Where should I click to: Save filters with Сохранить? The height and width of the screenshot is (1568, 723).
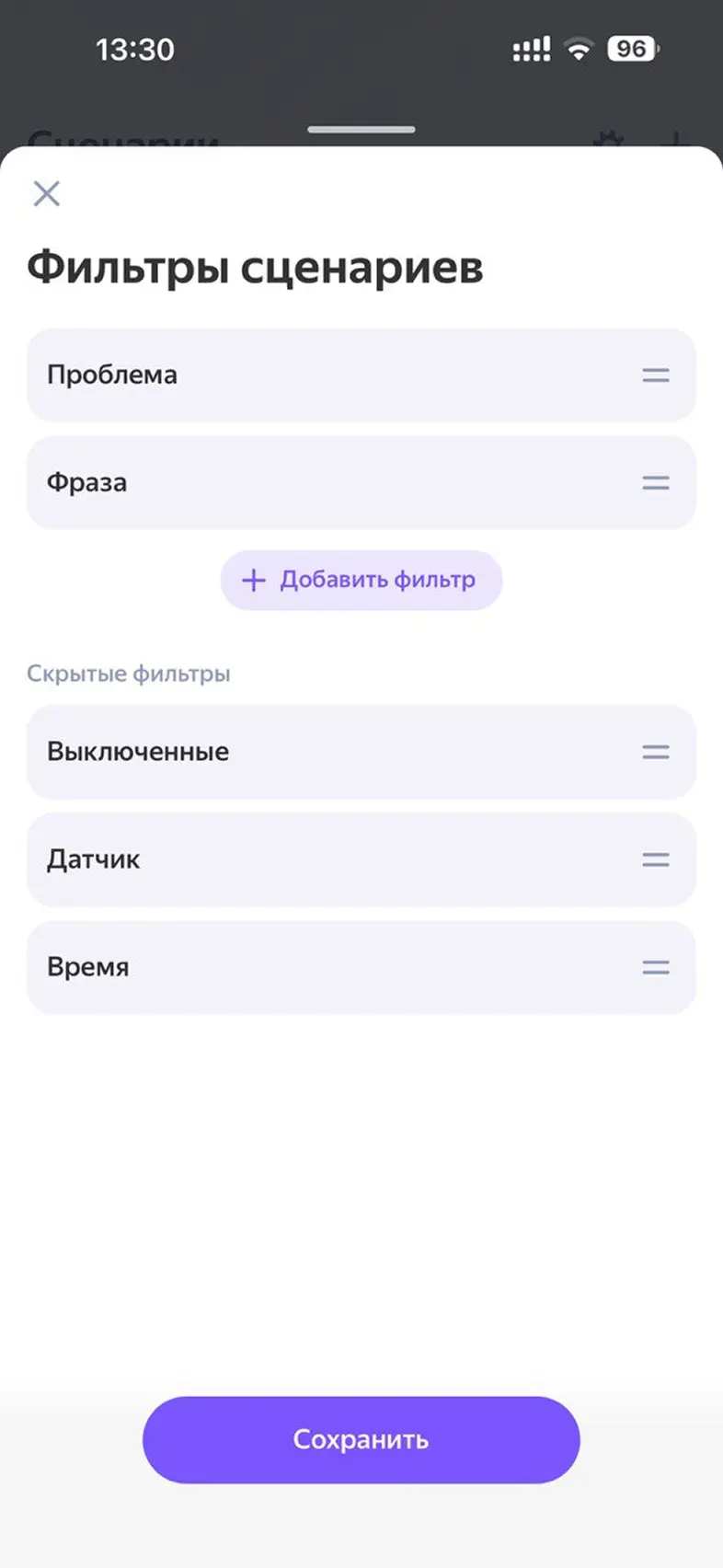361,1439
